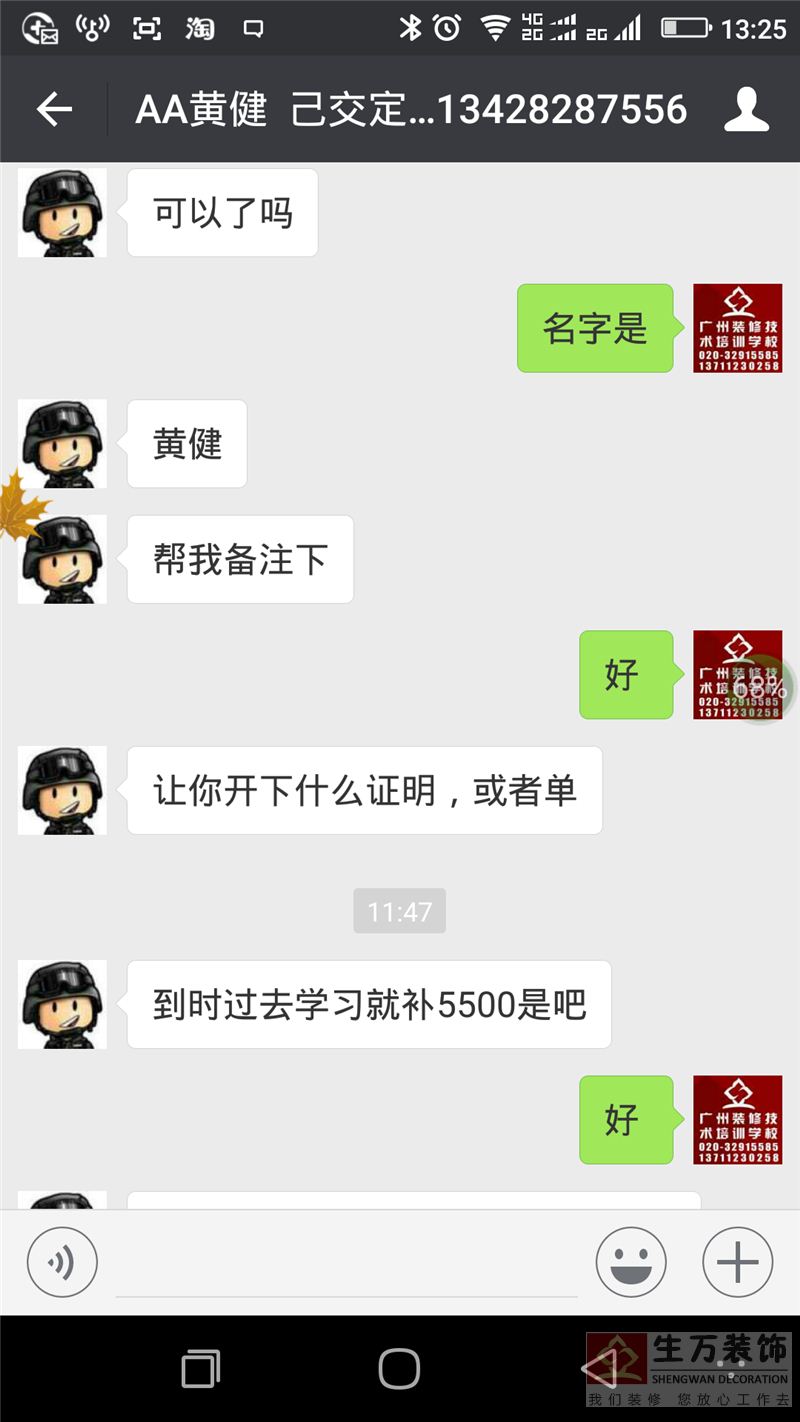
Task: Tap own avatar beside "名字是"
Action: 737,328
